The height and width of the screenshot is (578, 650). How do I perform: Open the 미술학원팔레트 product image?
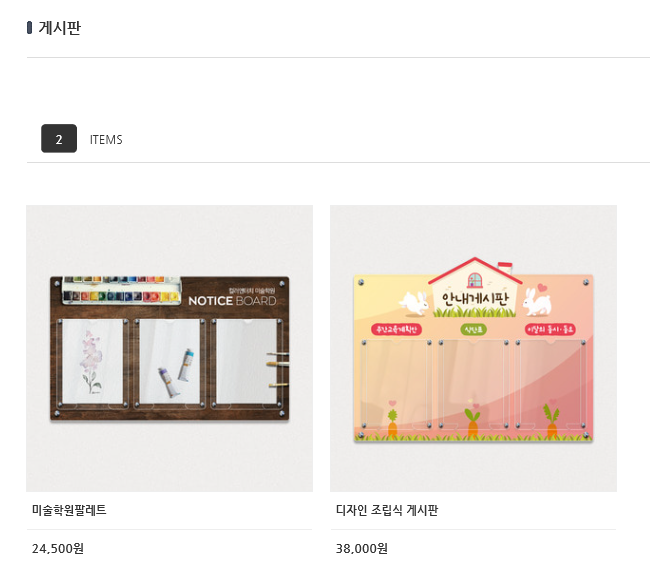point(169,348)
